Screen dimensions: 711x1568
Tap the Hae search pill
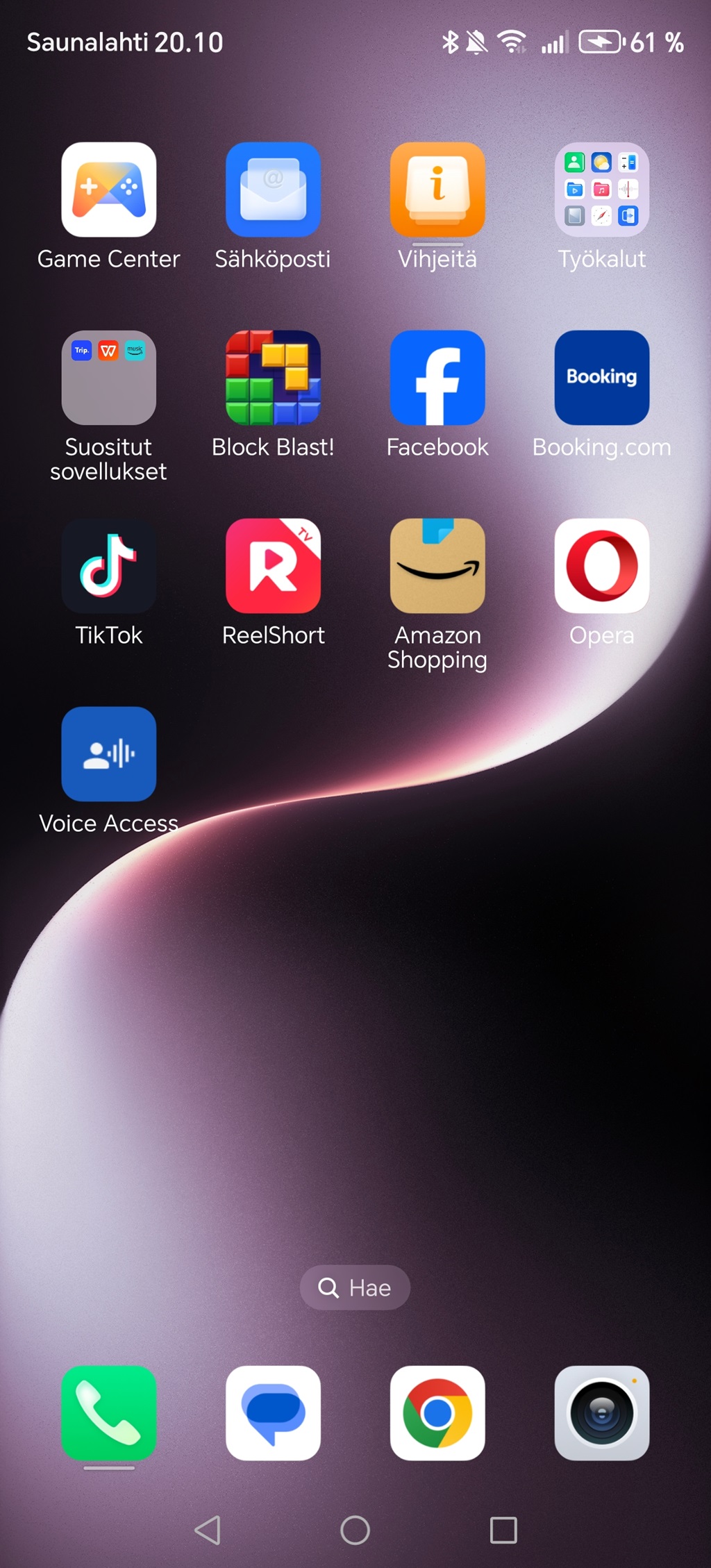tap(355, 1288)
